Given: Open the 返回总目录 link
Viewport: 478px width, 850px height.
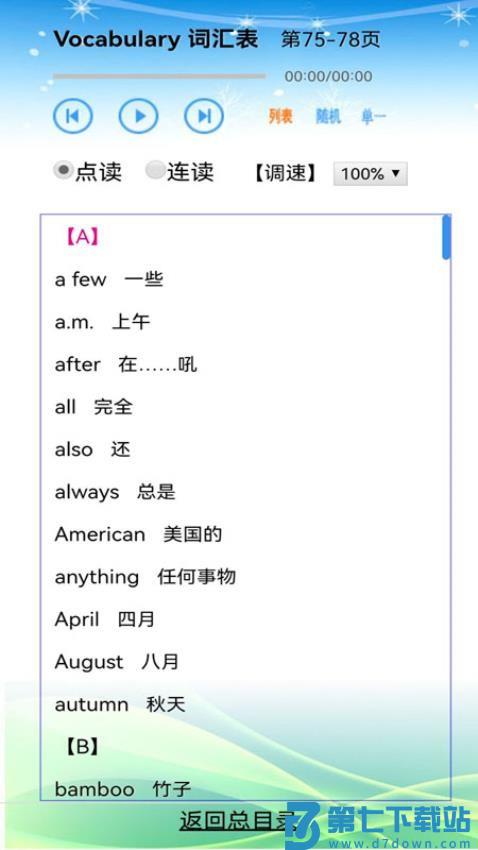Looking at the screenshot, I should [x=238, y=821].
